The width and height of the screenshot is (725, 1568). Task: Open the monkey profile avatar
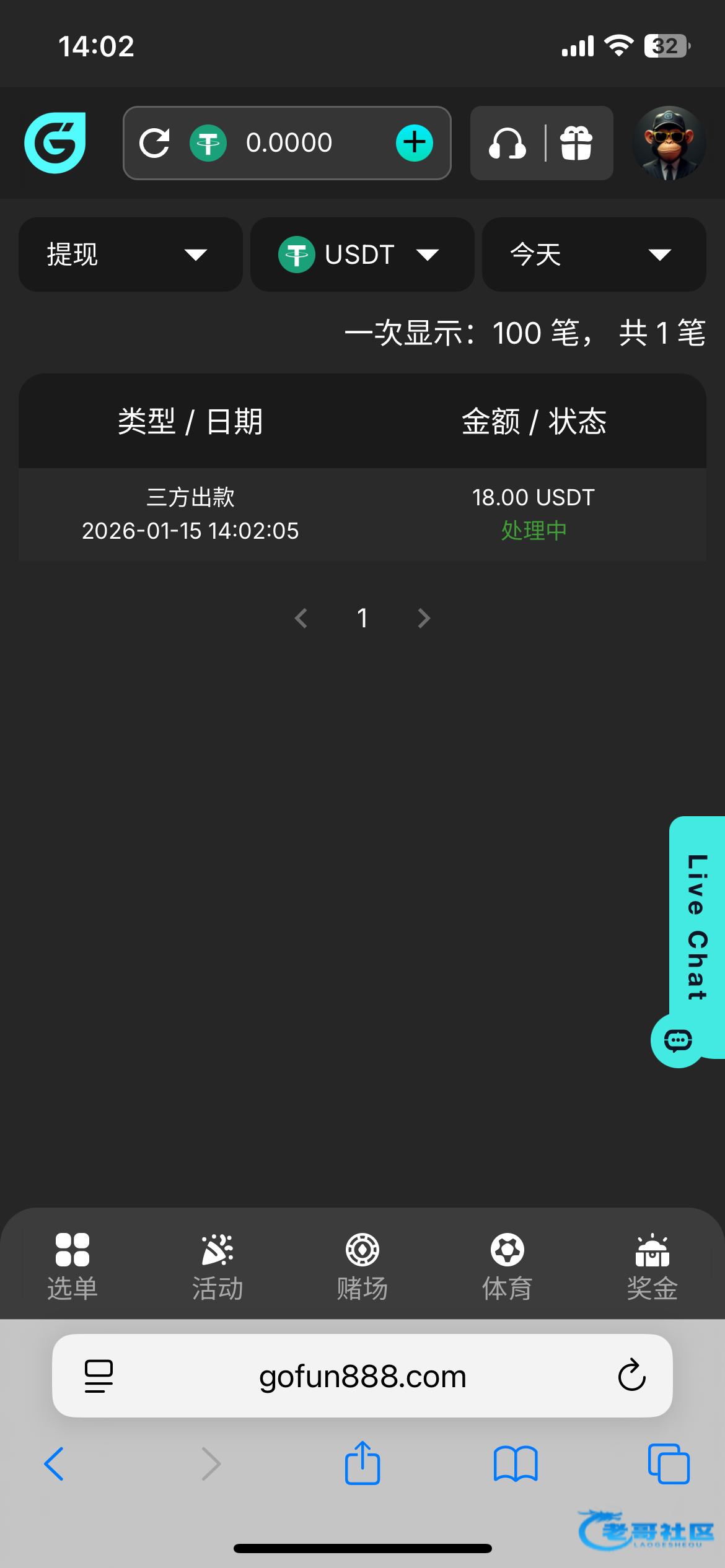coord(669,143)
